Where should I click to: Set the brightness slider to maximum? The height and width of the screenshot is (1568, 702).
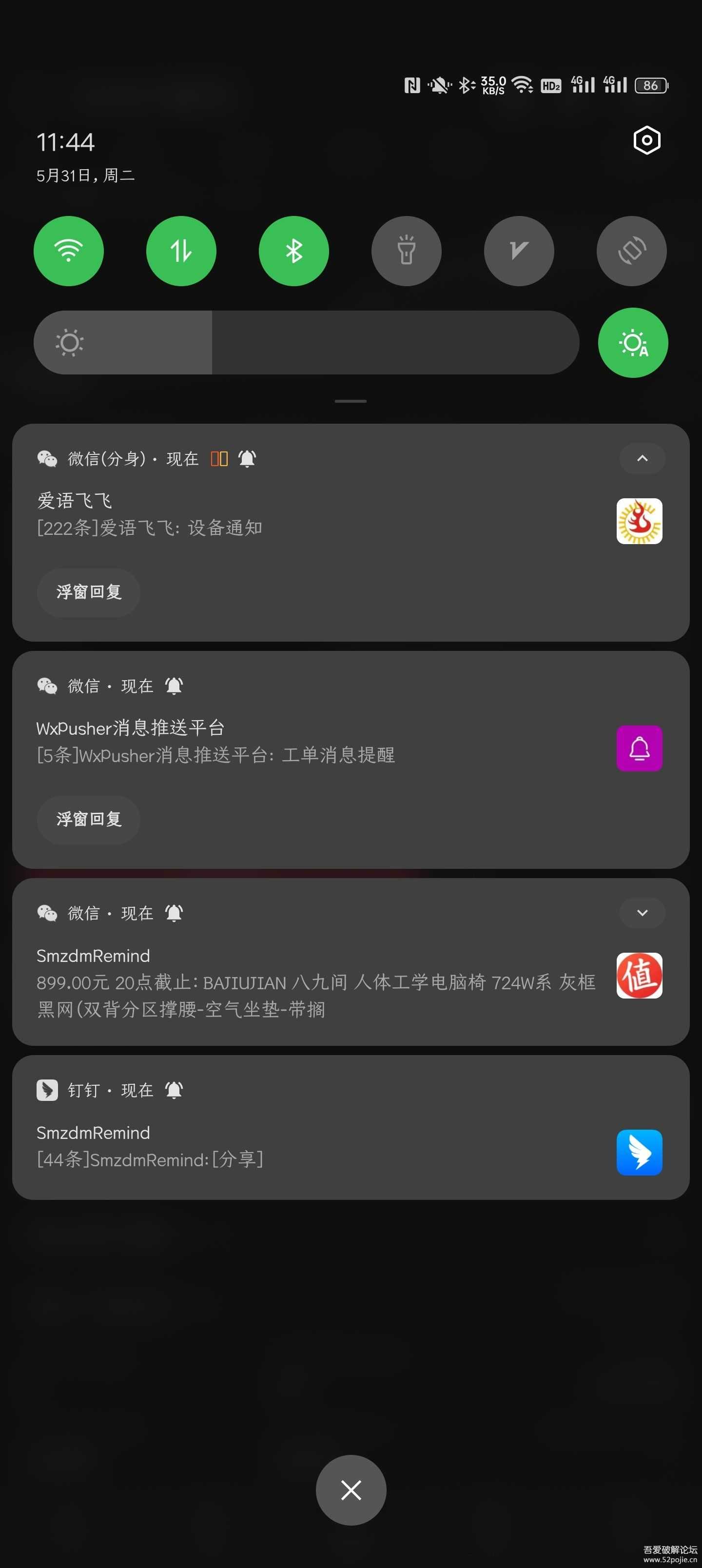tap(569, 343)
